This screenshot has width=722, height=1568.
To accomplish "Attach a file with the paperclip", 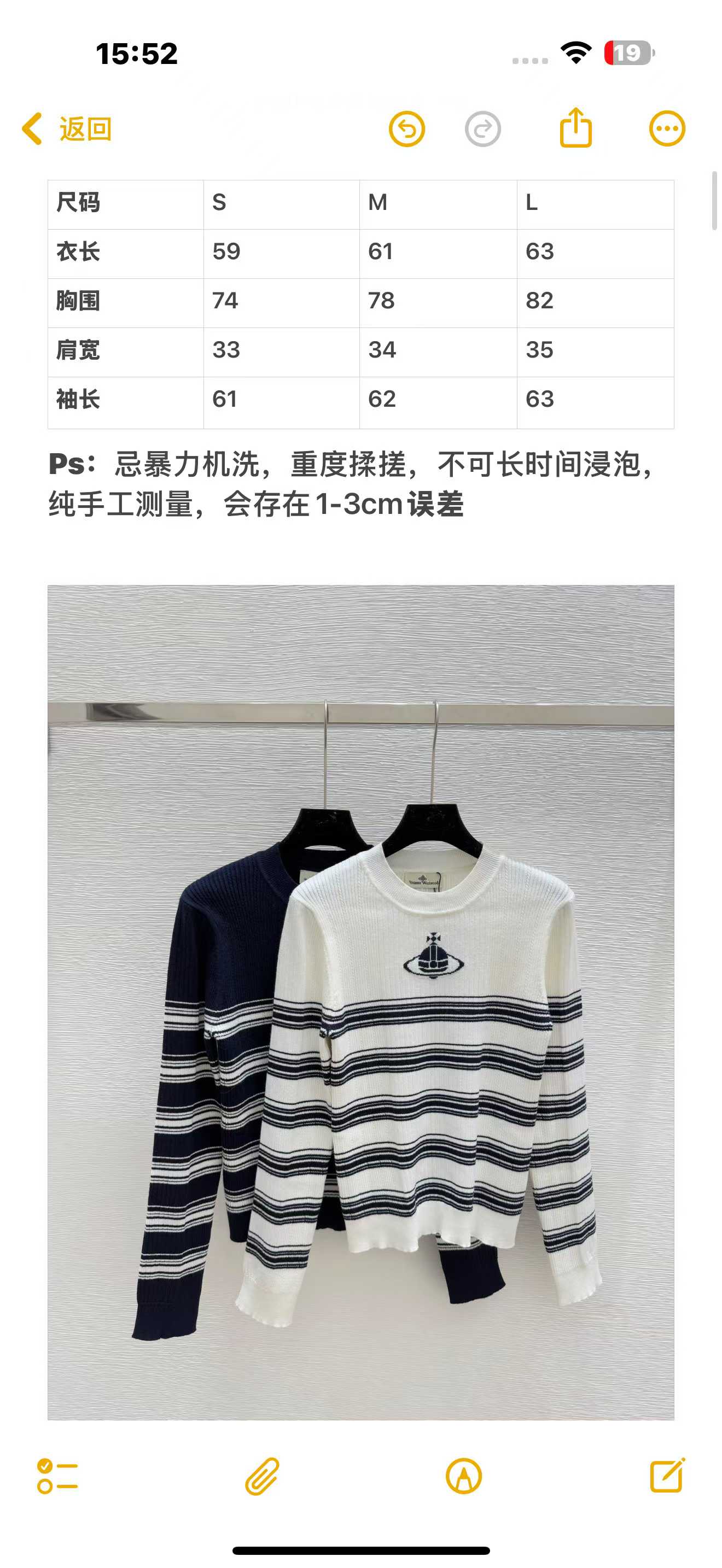I will point(262,1476).
